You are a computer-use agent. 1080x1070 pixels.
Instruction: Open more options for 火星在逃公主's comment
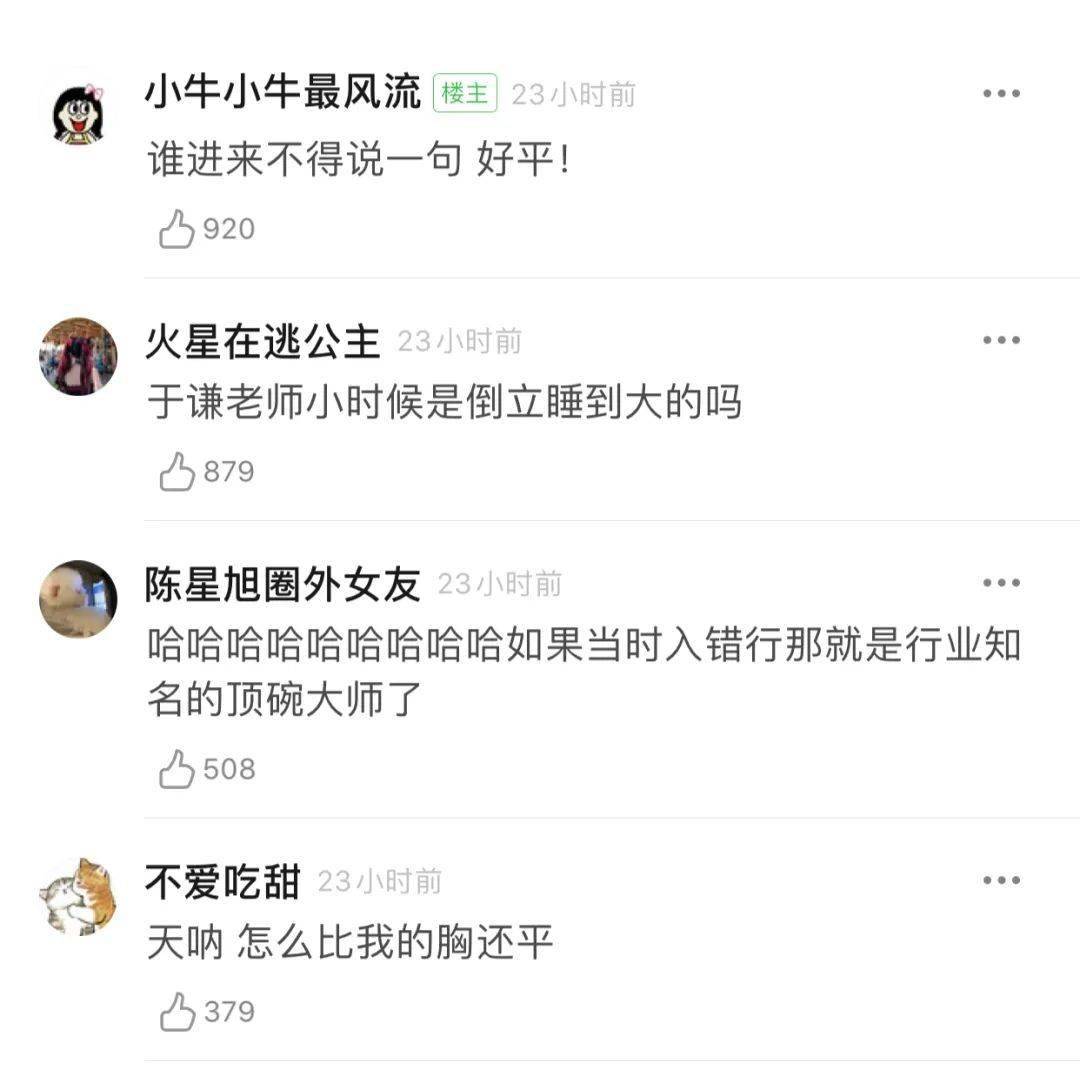(1000, 340)
